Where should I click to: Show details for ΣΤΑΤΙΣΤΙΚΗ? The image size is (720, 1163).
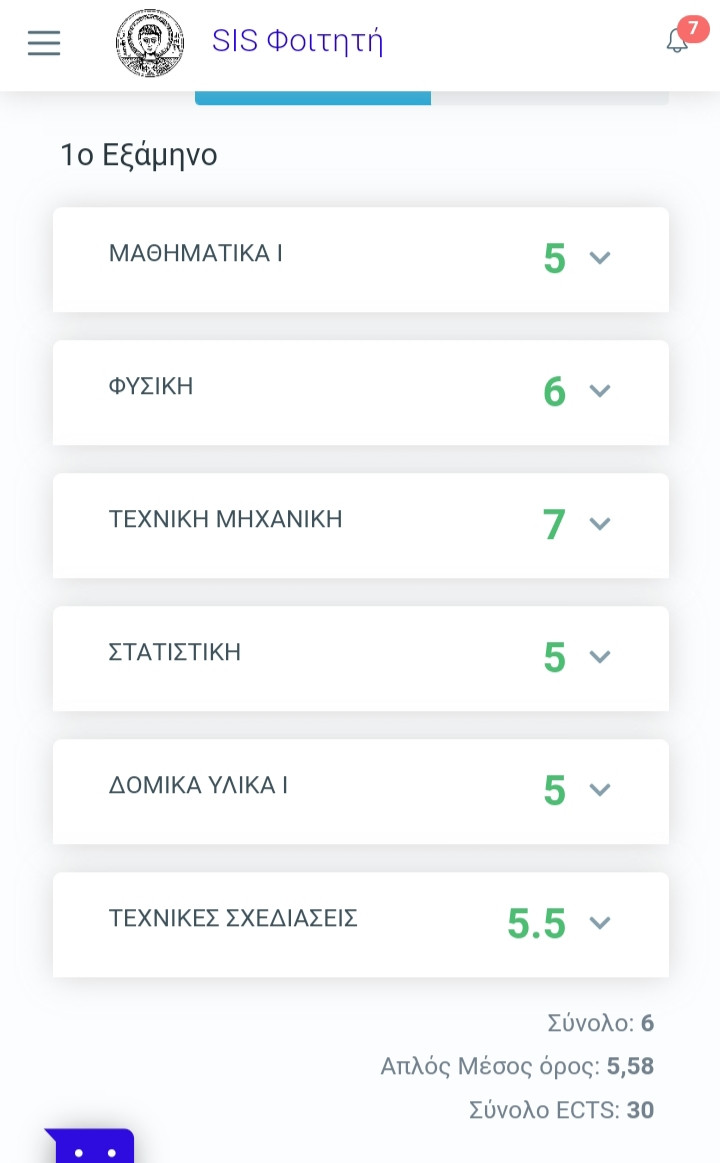pyautogui.click(x=600, y=657)
